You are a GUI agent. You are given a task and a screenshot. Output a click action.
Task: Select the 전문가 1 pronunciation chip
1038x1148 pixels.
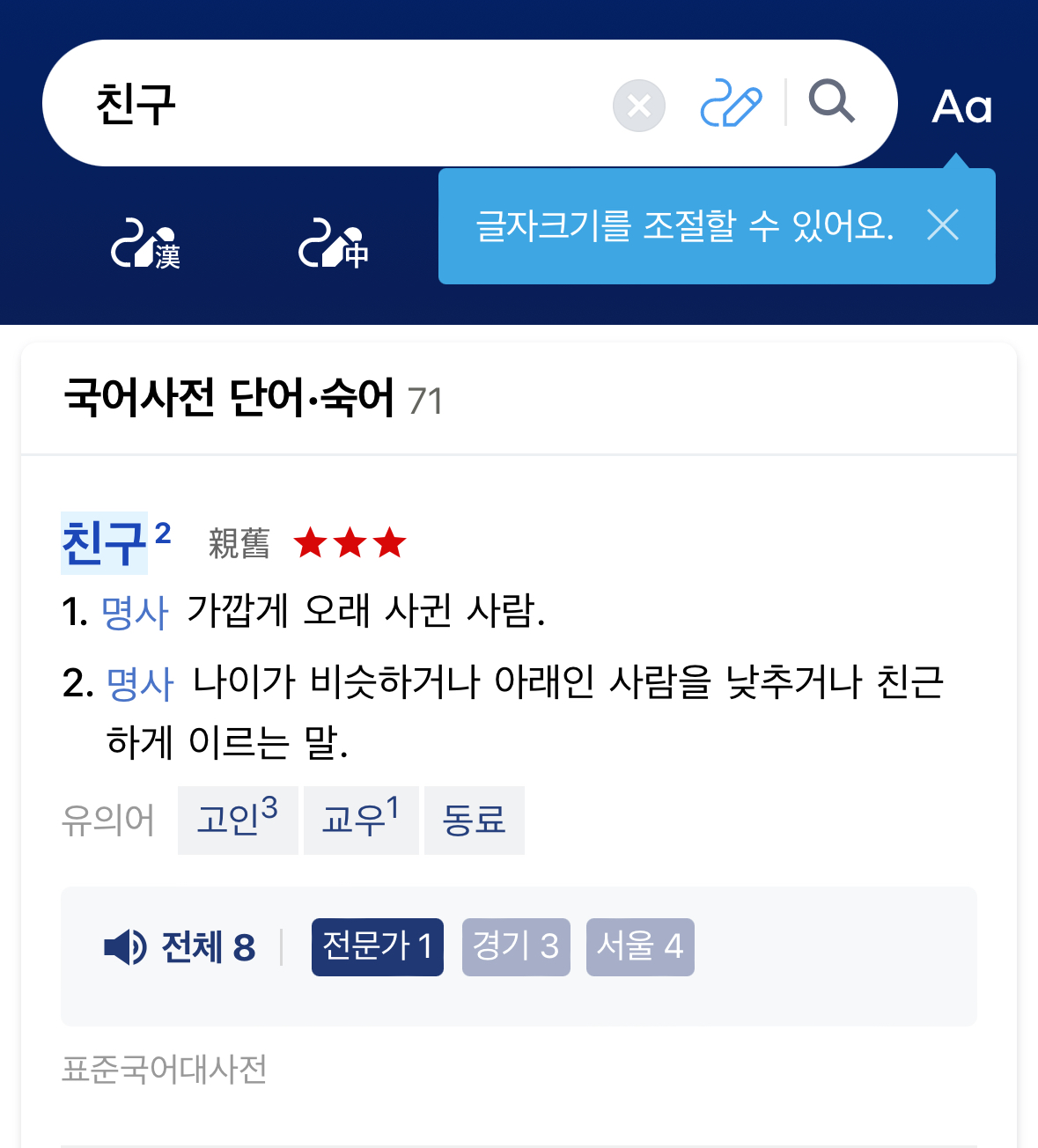(x=378, y=947)
